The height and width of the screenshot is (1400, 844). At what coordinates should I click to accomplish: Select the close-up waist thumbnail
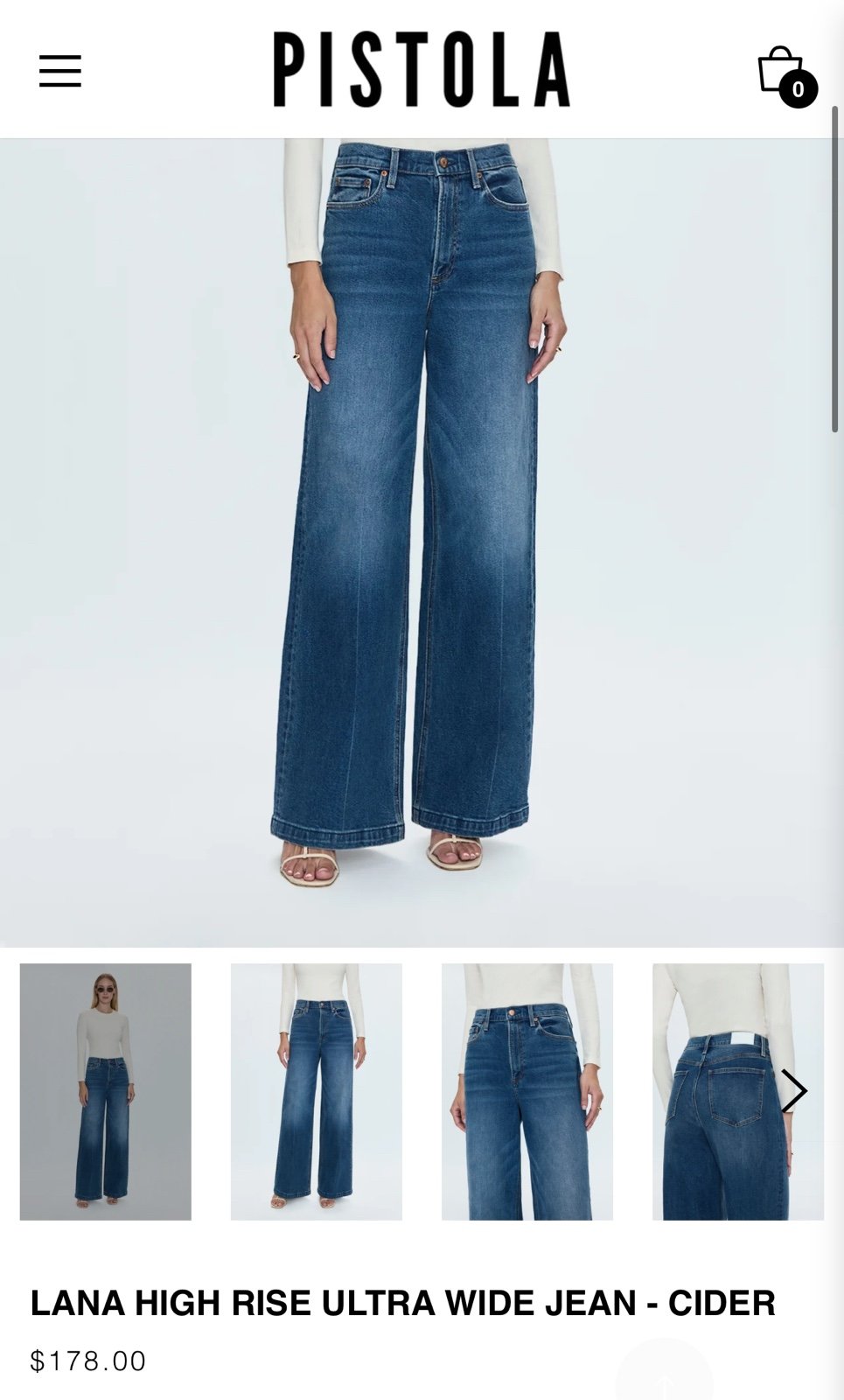pos(527,1091)
